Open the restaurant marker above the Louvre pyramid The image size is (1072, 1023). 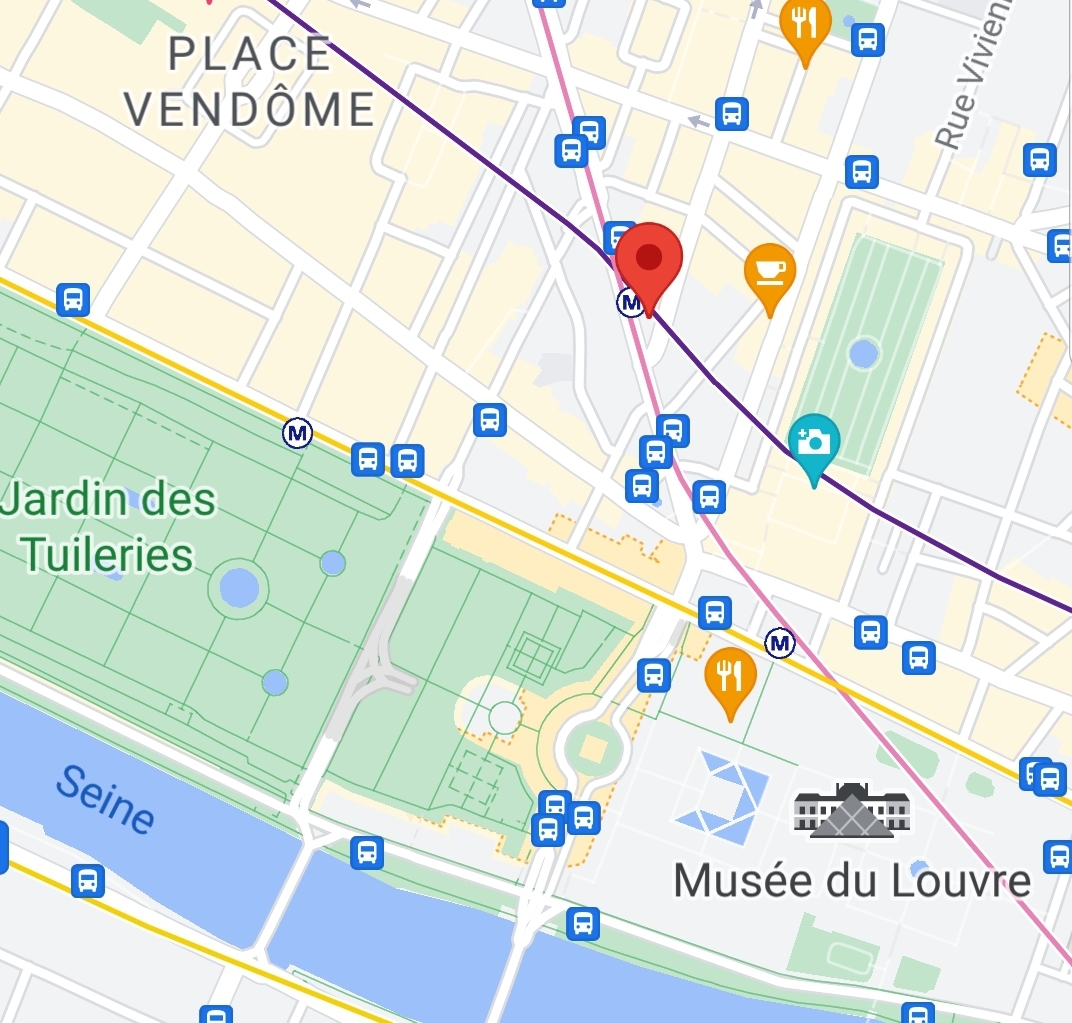(x=731, y=676)
